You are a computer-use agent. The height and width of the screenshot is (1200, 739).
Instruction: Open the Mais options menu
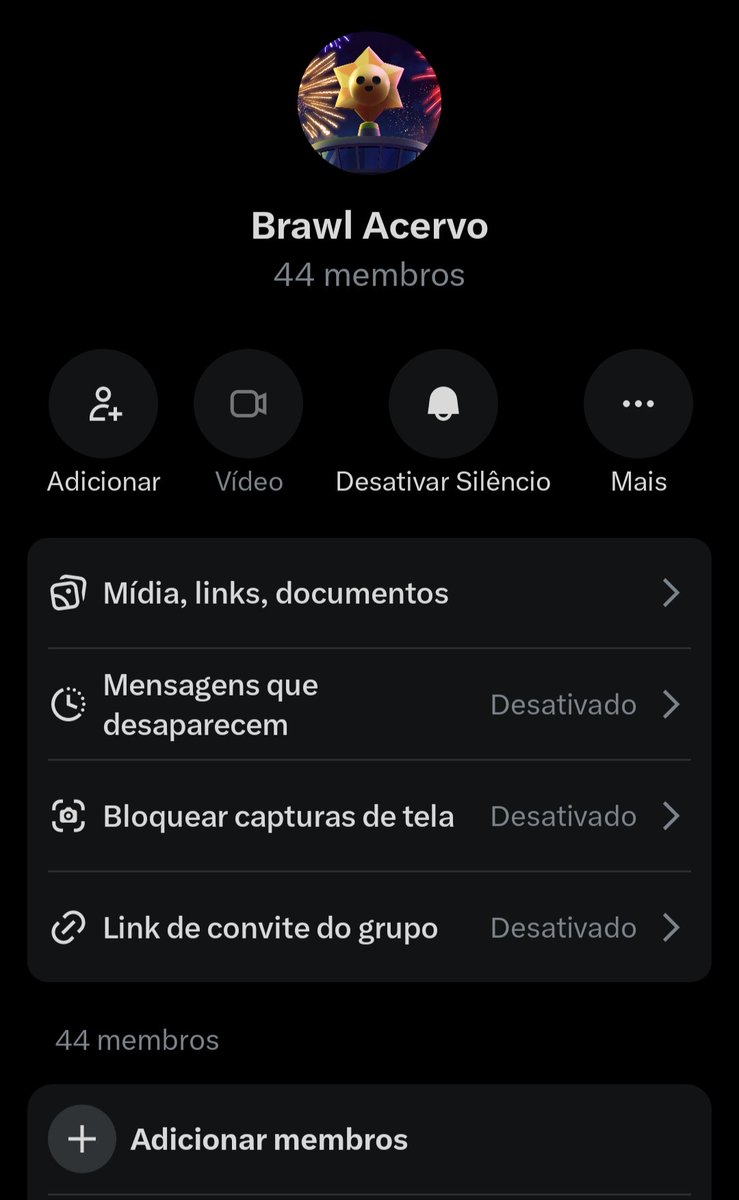pyautogui.click(x=638, y=404)
